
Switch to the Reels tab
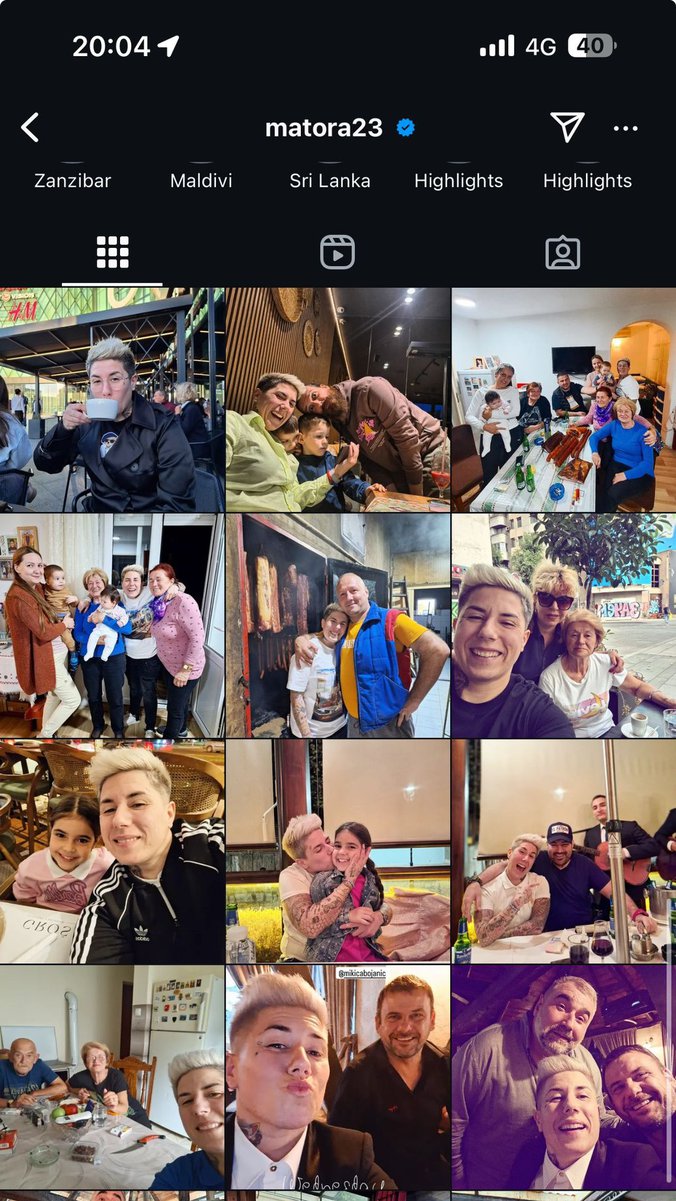click(338, 253)
